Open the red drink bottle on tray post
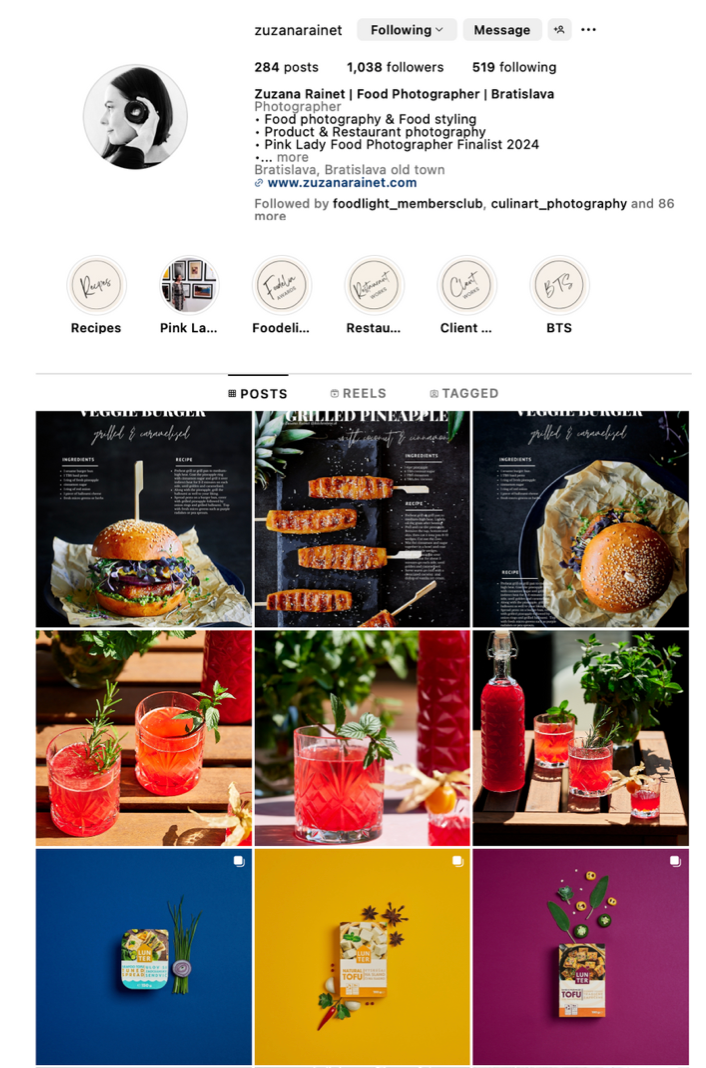 [580, 738]
